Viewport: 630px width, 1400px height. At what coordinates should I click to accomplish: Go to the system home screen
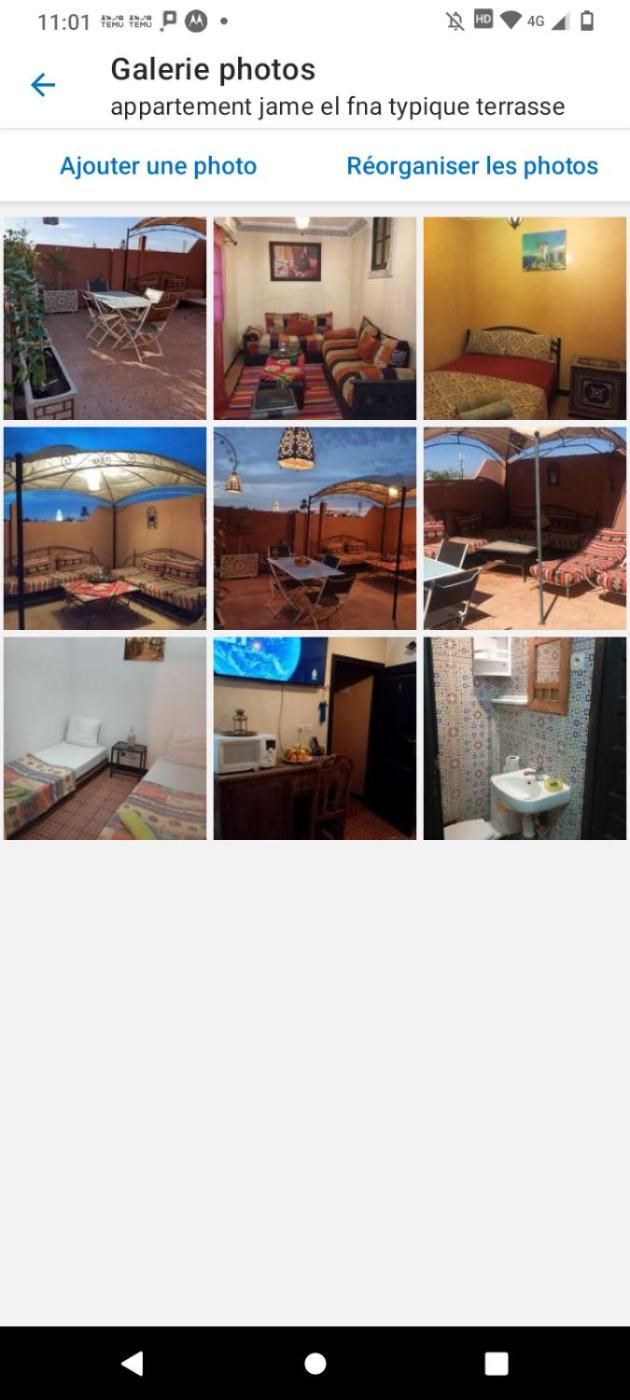click(315, 1363)
